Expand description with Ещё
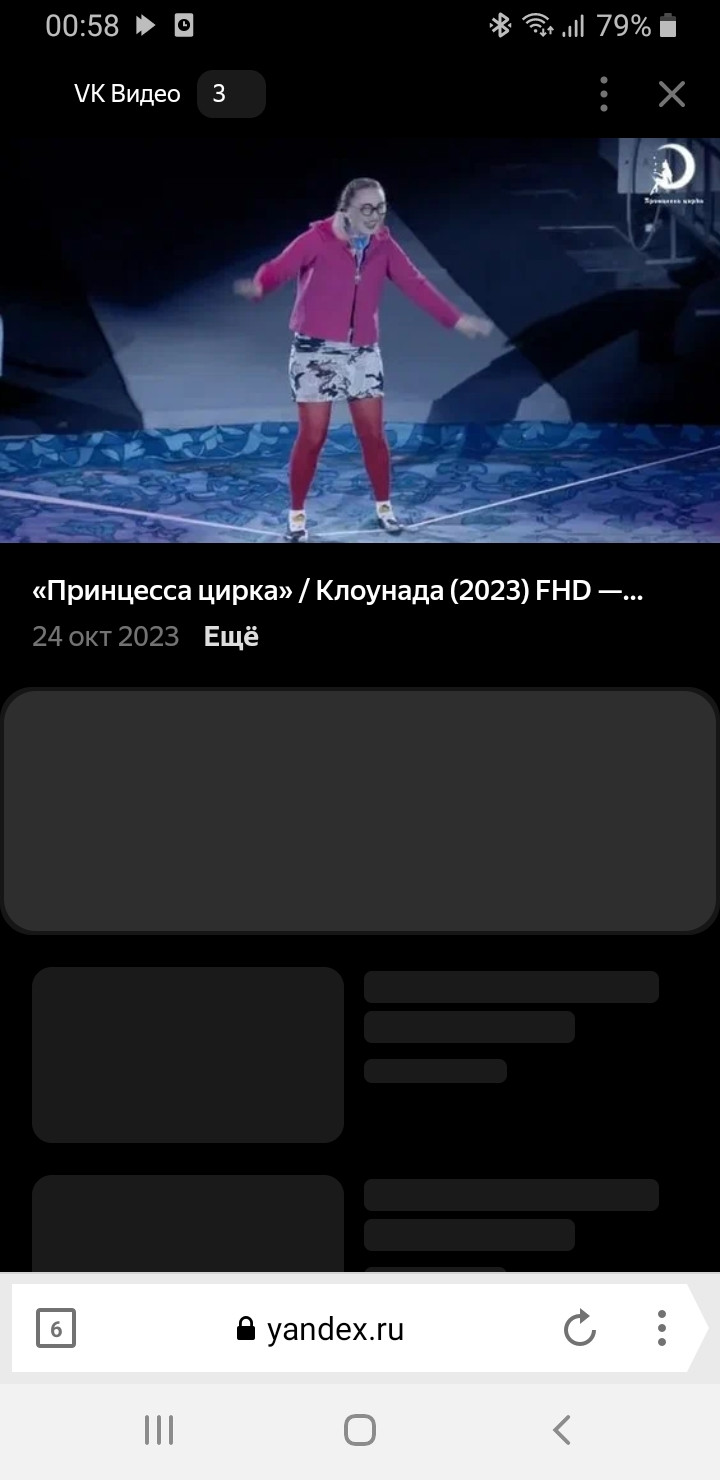 point(231,637)
